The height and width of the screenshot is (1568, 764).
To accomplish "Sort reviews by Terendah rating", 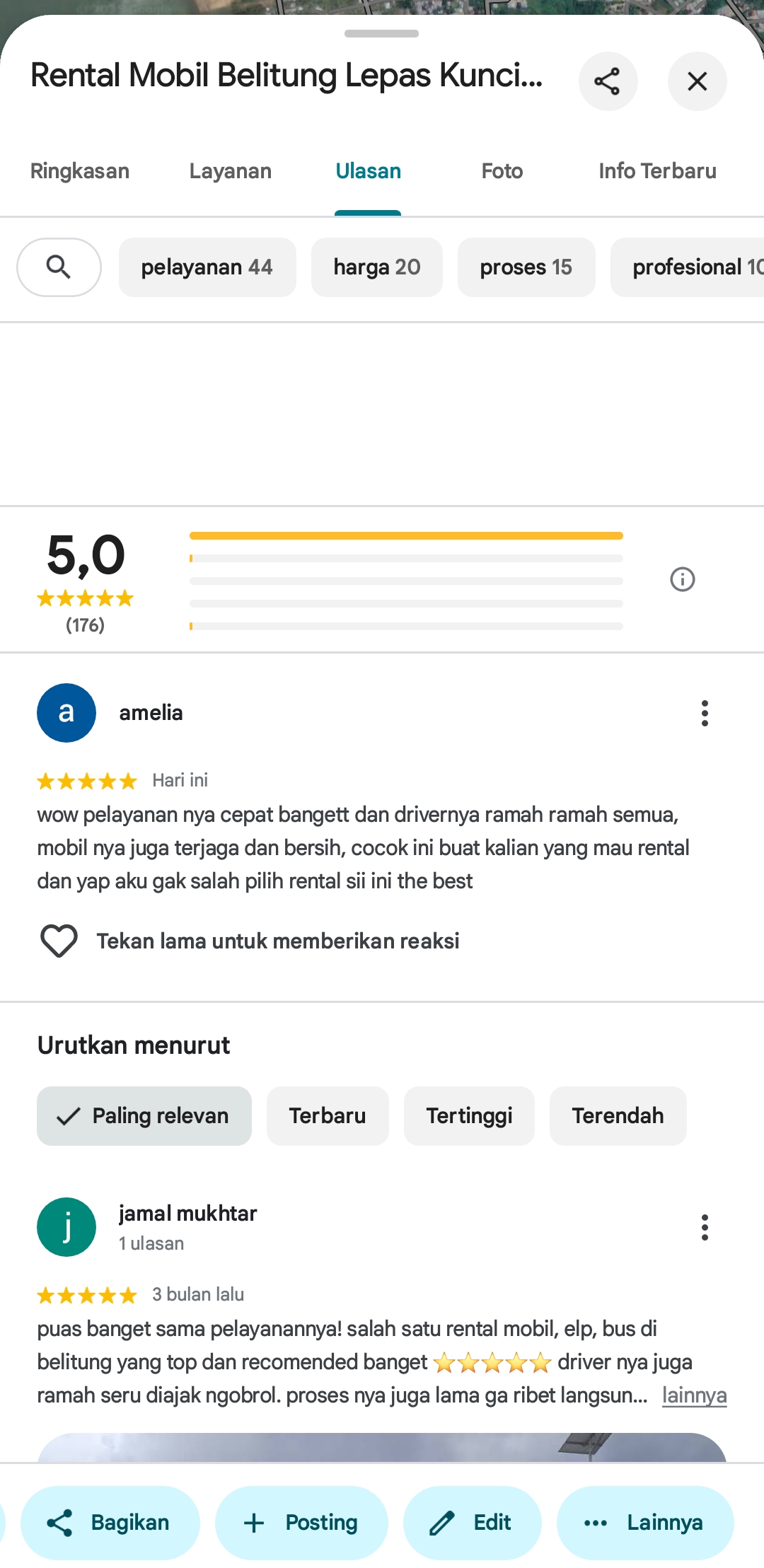I will pos(618,1116).
